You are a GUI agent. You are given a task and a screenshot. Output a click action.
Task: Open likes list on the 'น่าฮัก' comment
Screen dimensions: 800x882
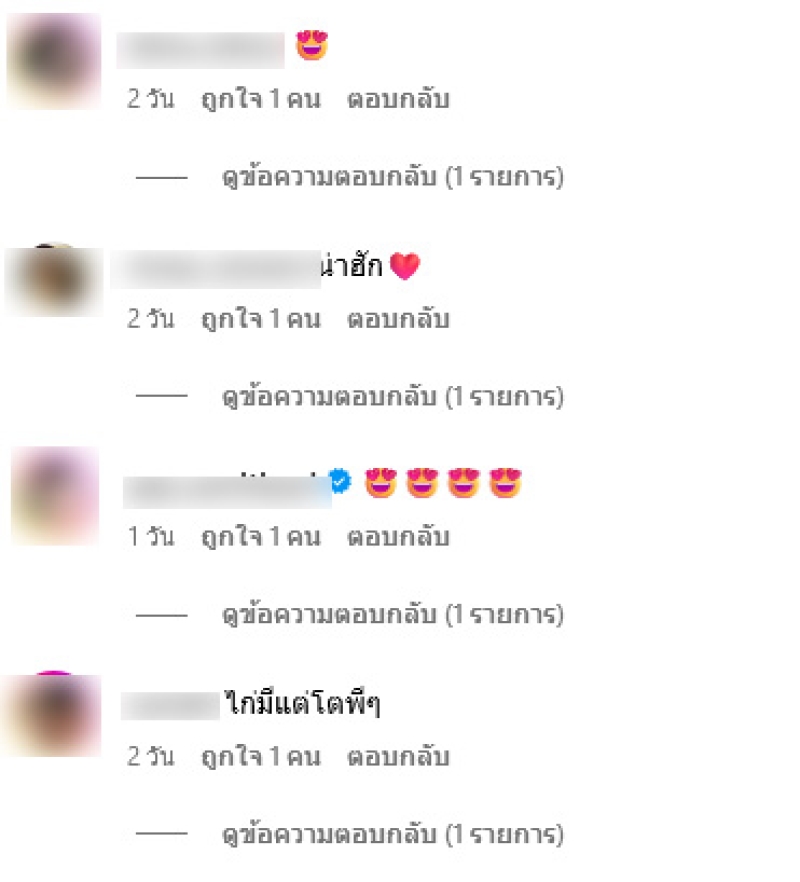[x=260, y=320]
